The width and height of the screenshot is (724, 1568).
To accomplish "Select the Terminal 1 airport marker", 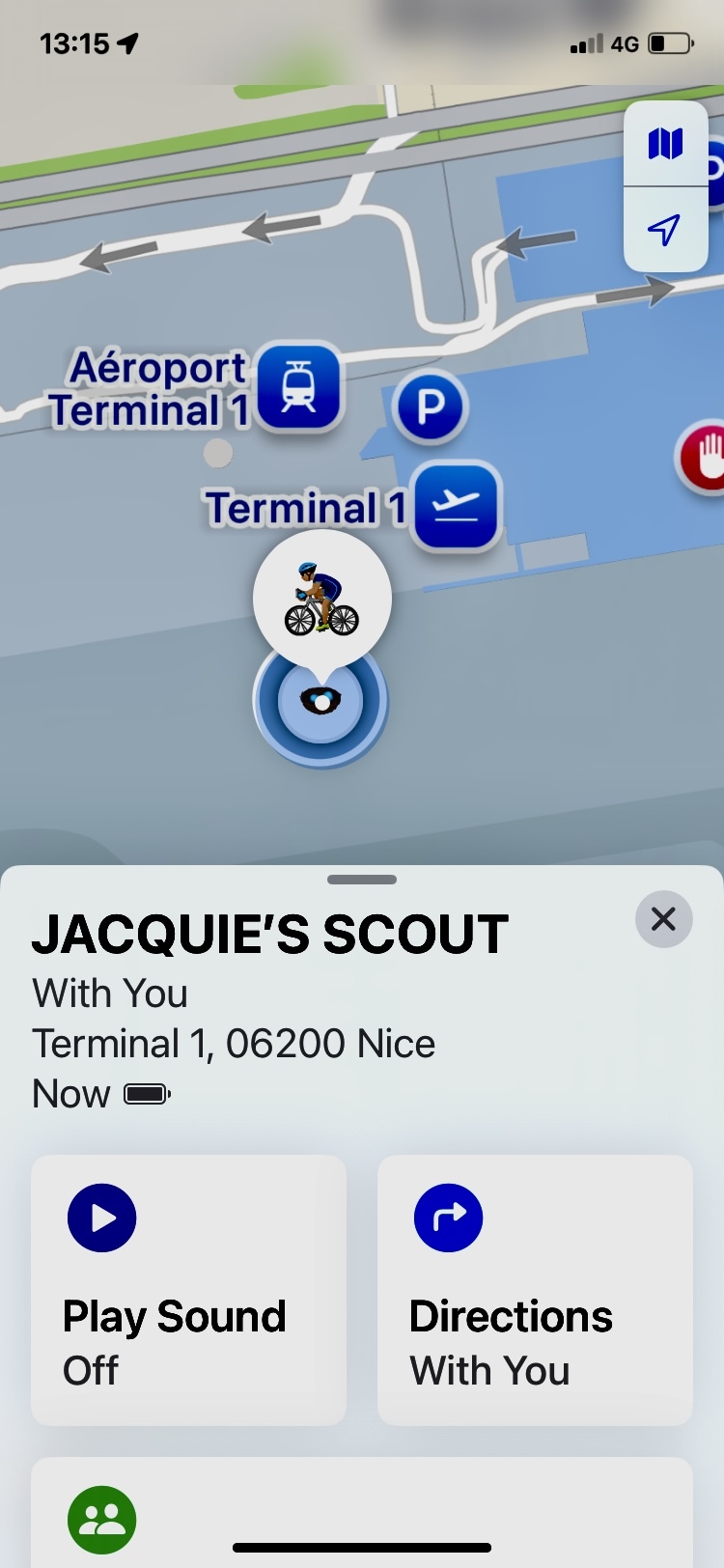I will click(458, 505).
